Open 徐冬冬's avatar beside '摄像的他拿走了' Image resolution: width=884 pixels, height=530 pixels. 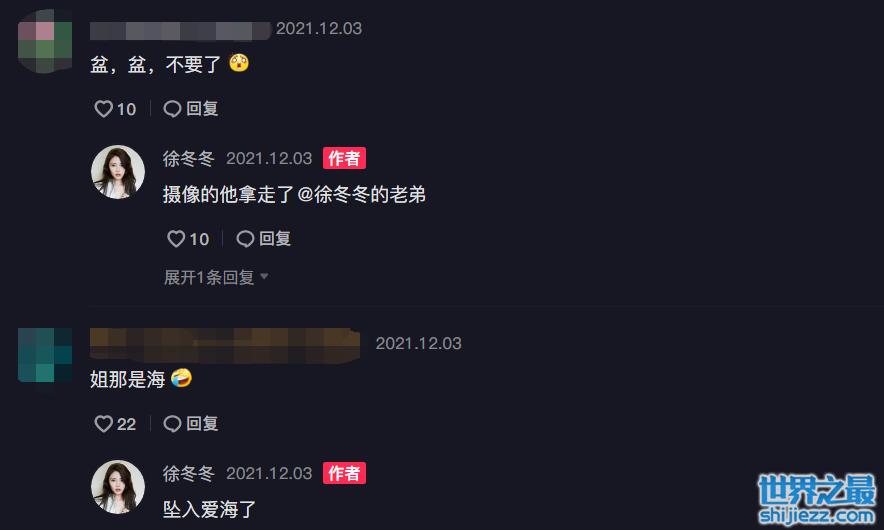pos(118,172)
